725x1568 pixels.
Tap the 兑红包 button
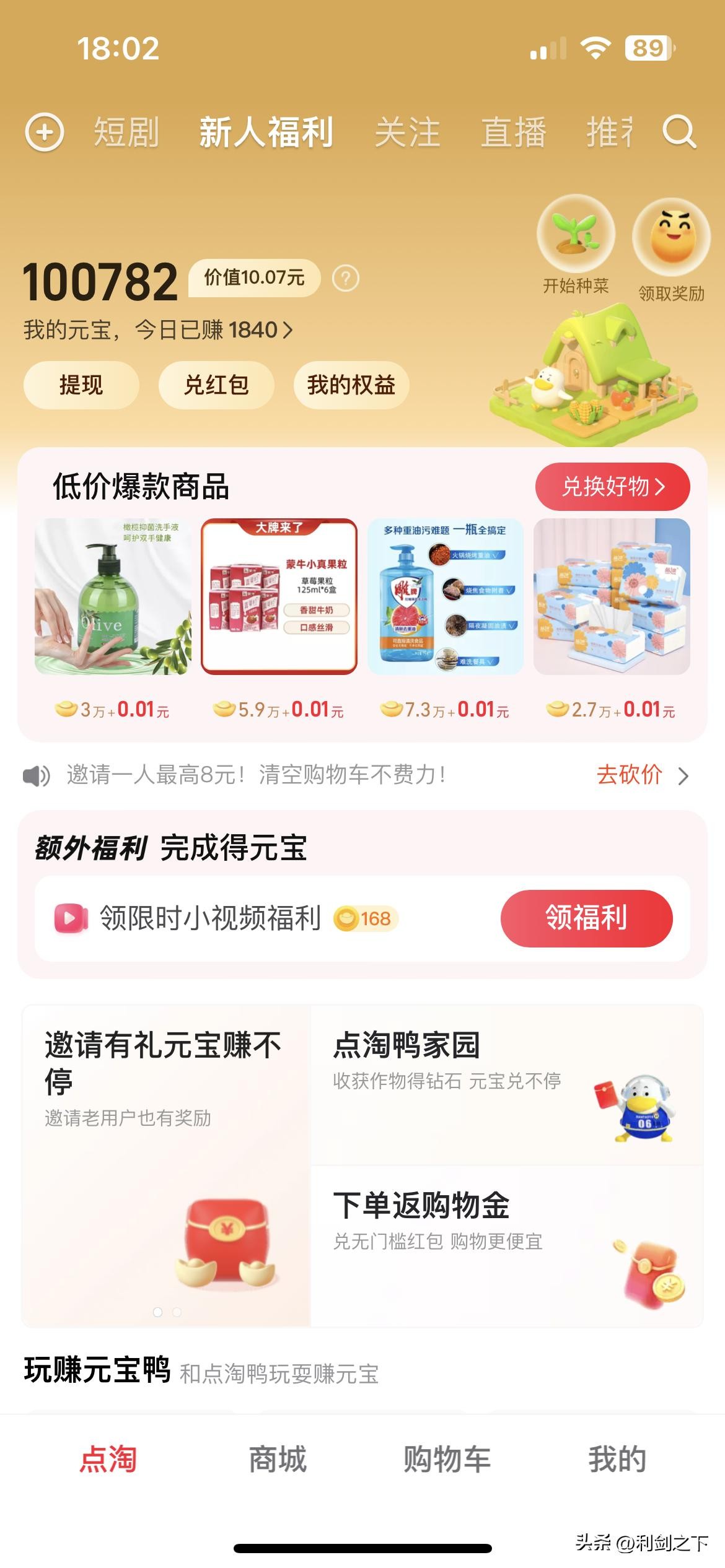pos(216,385)
